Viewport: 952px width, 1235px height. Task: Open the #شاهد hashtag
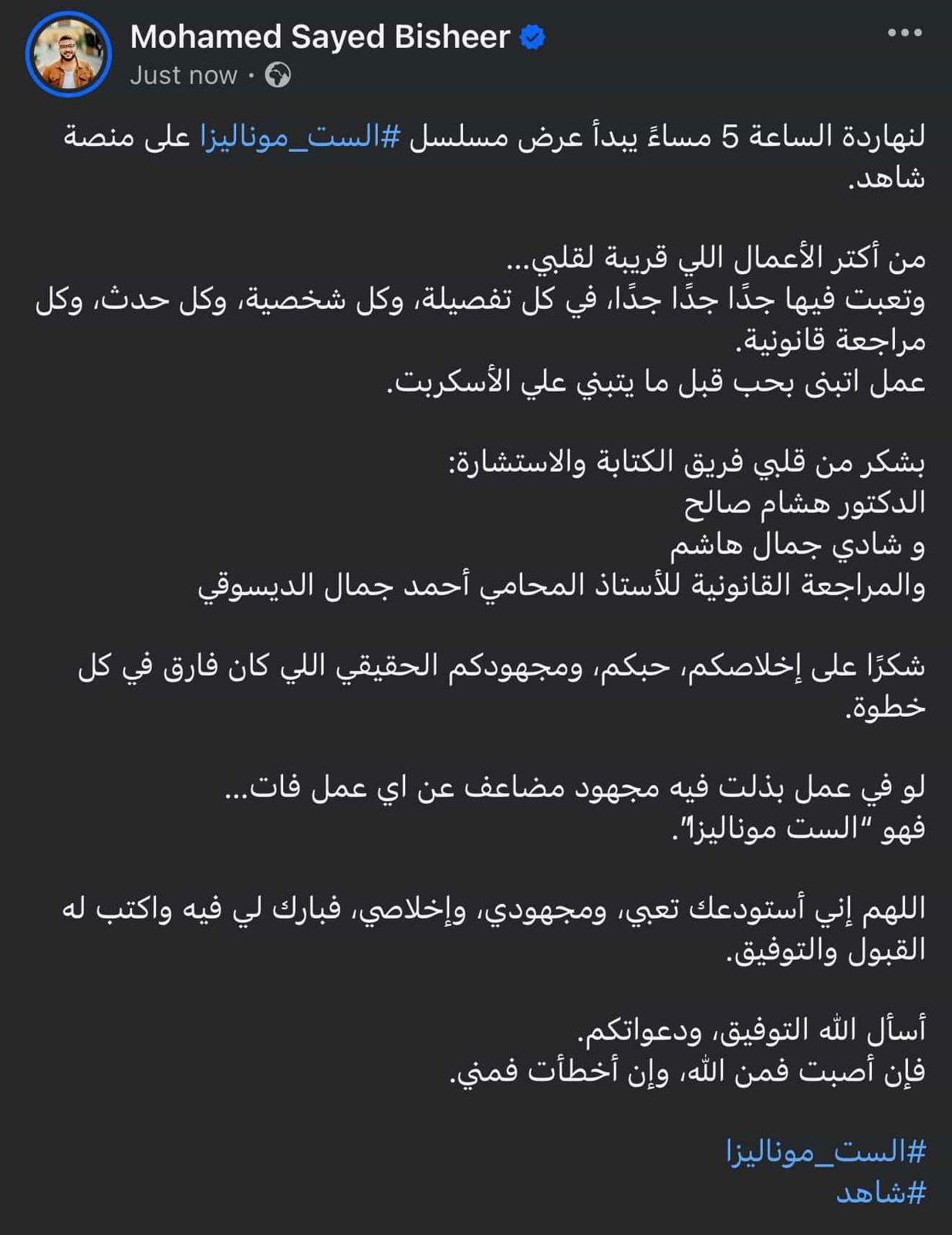pyautogui.click(x=880, y=1193)
